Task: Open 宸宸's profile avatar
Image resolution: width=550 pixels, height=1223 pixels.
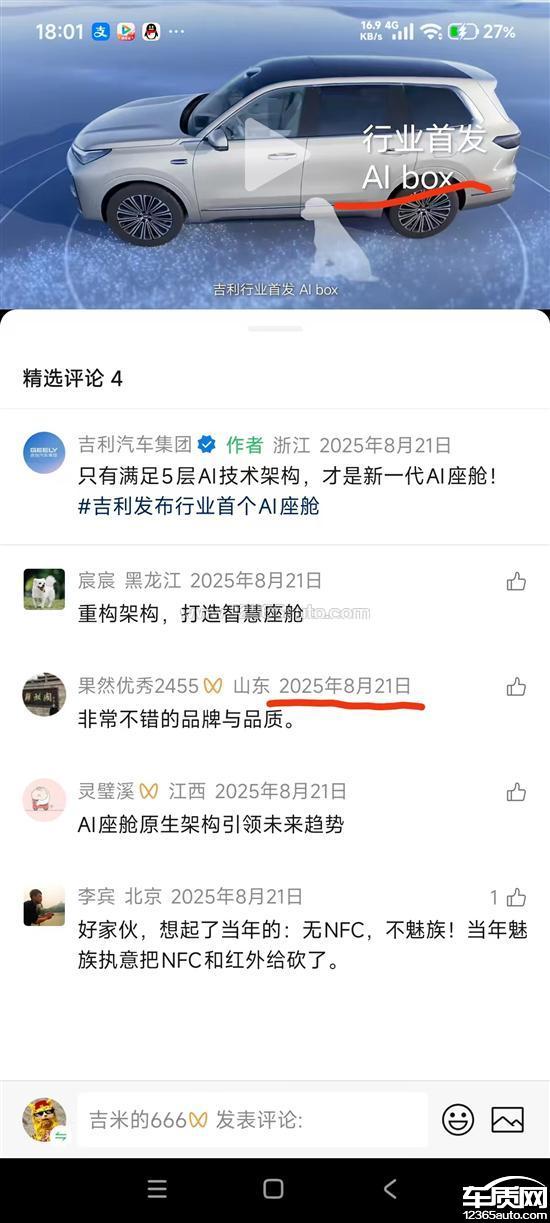Action: click(x=44, y=589)
